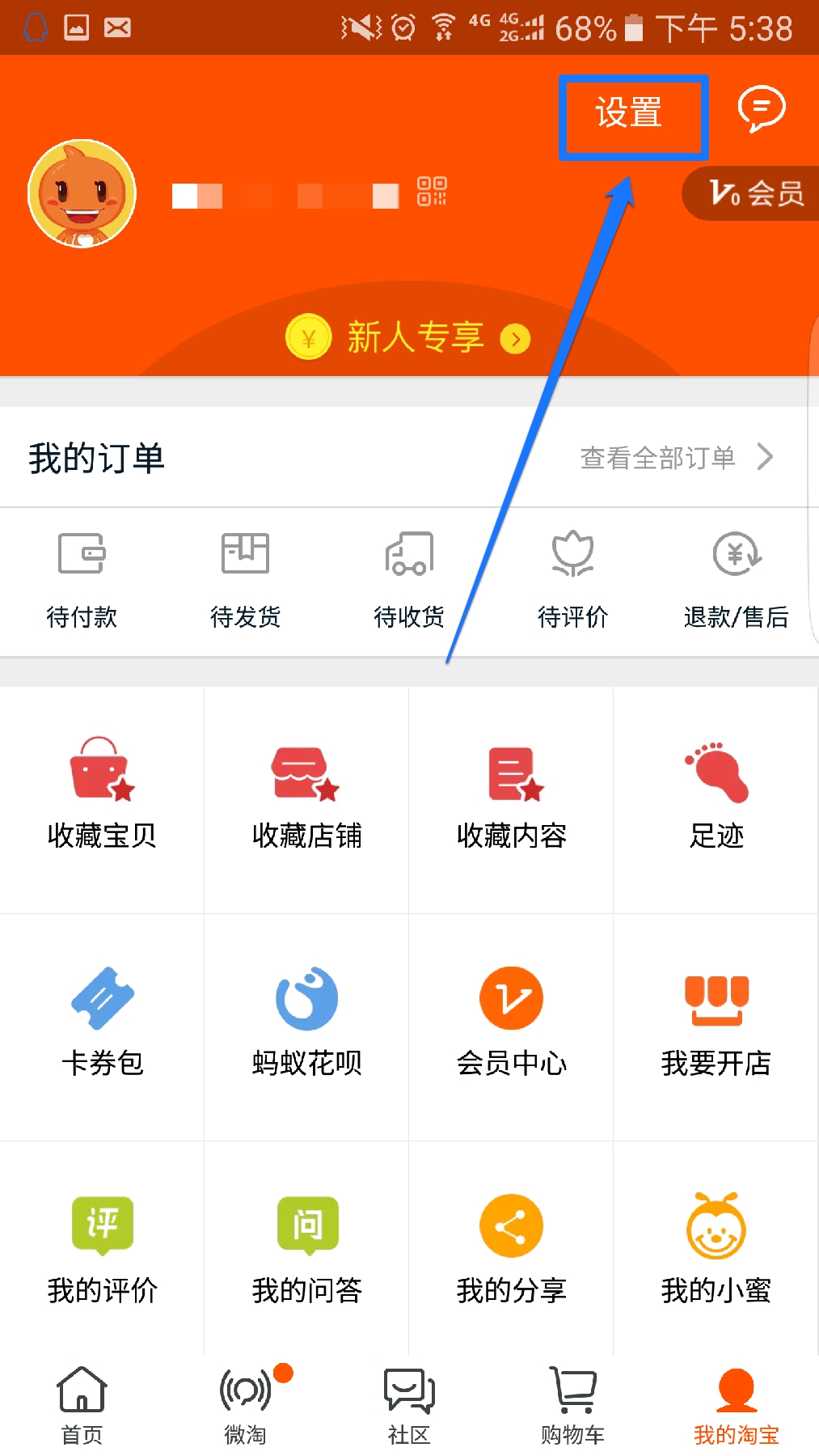Switch to the 购物车 cart tab
This screenshot has width=819, height=1456.
(572, 1406)
